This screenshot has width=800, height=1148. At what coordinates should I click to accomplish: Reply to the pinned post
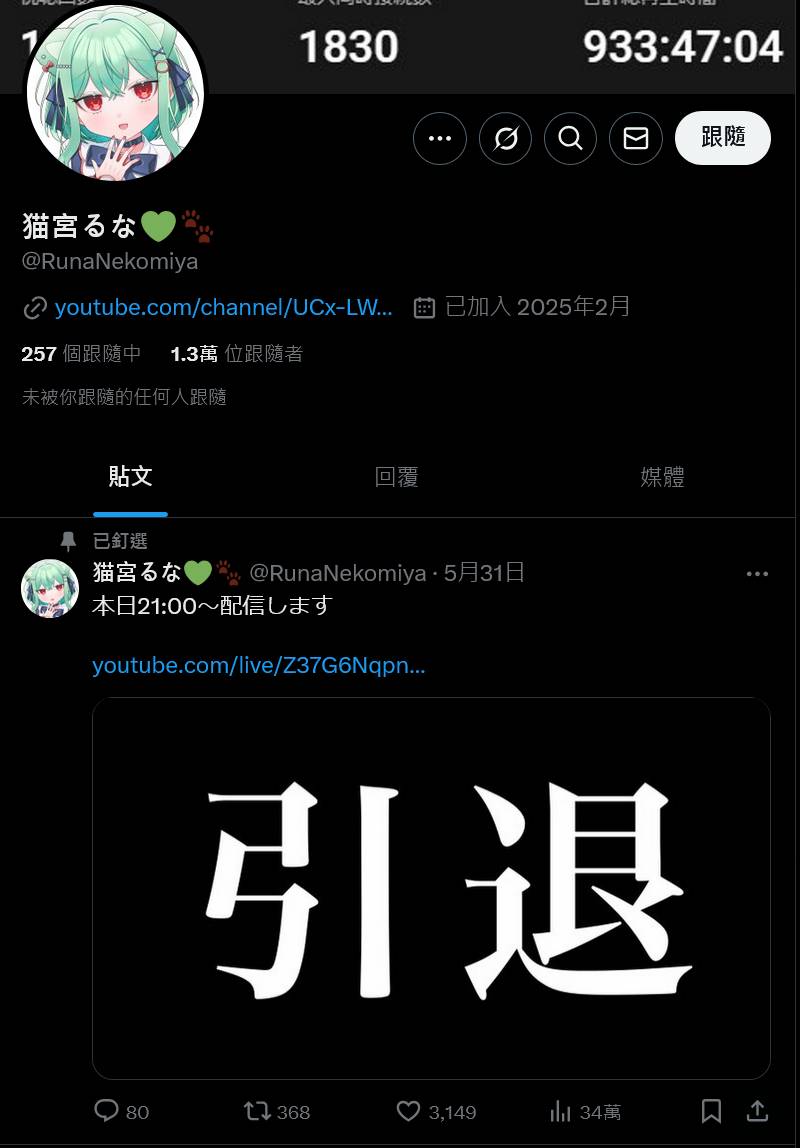pos(107,1111)
